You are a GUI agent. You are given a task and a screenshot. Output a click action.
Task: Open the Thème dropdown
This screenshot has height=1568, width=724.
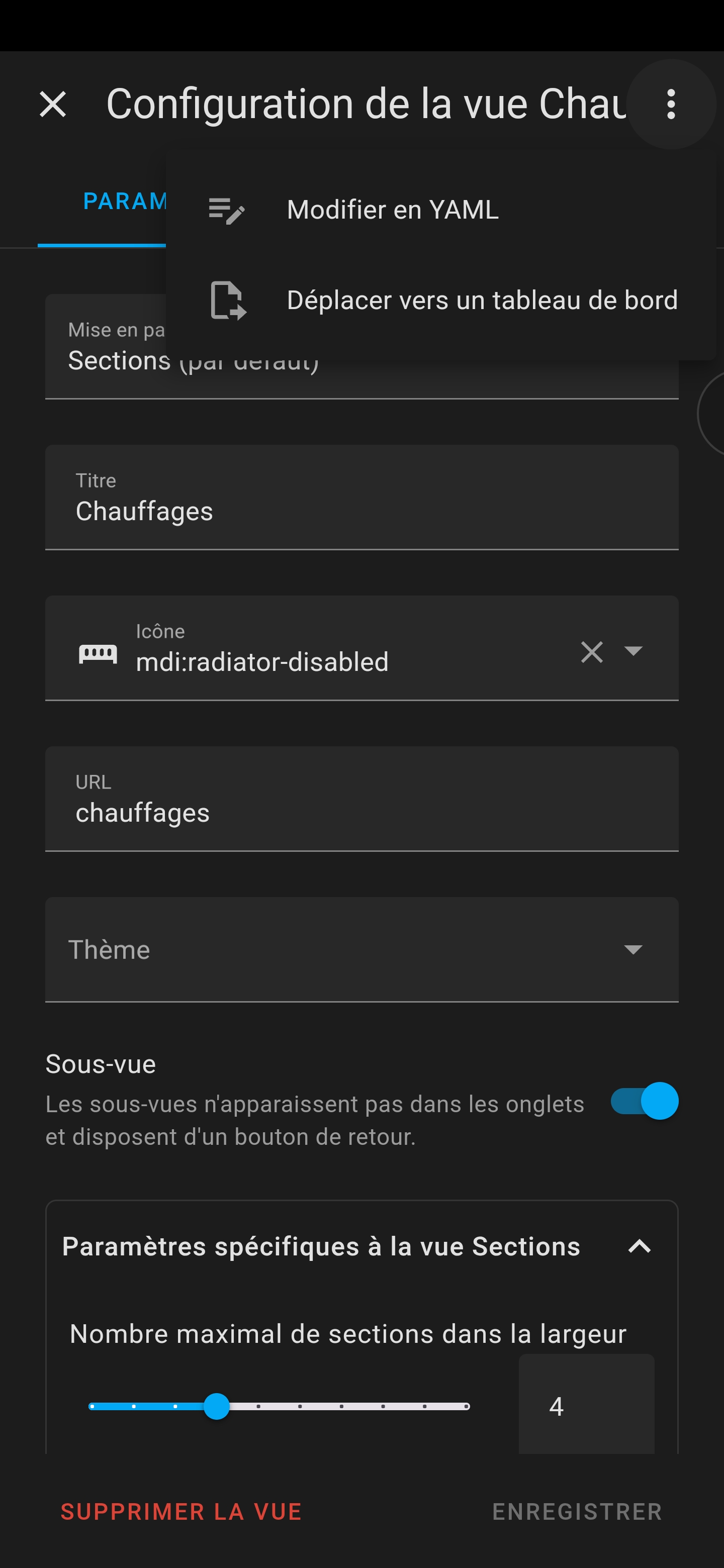point(361,949)
